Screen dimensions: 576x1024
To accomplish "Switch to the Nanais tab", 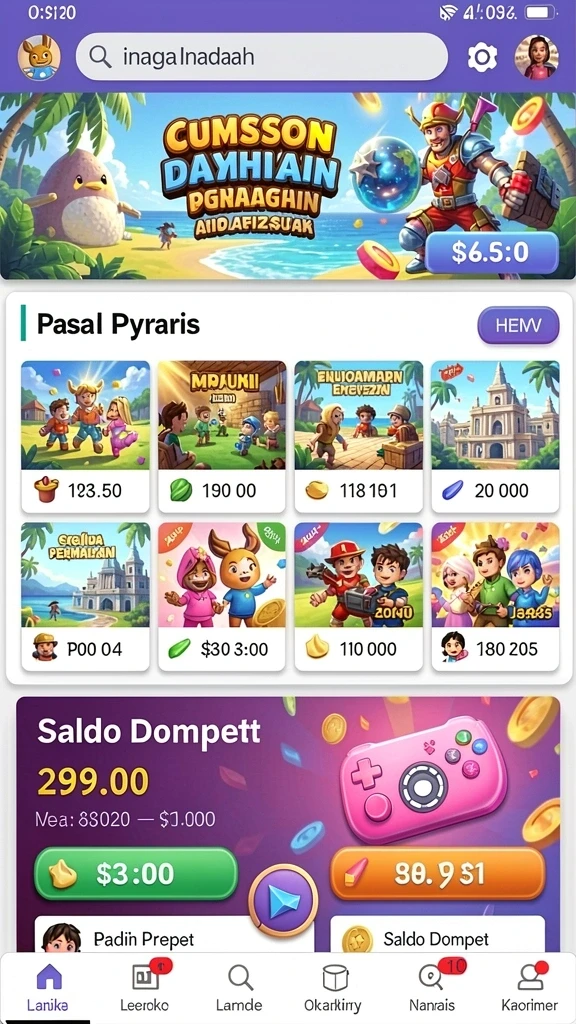I will (x=432, y=987).
